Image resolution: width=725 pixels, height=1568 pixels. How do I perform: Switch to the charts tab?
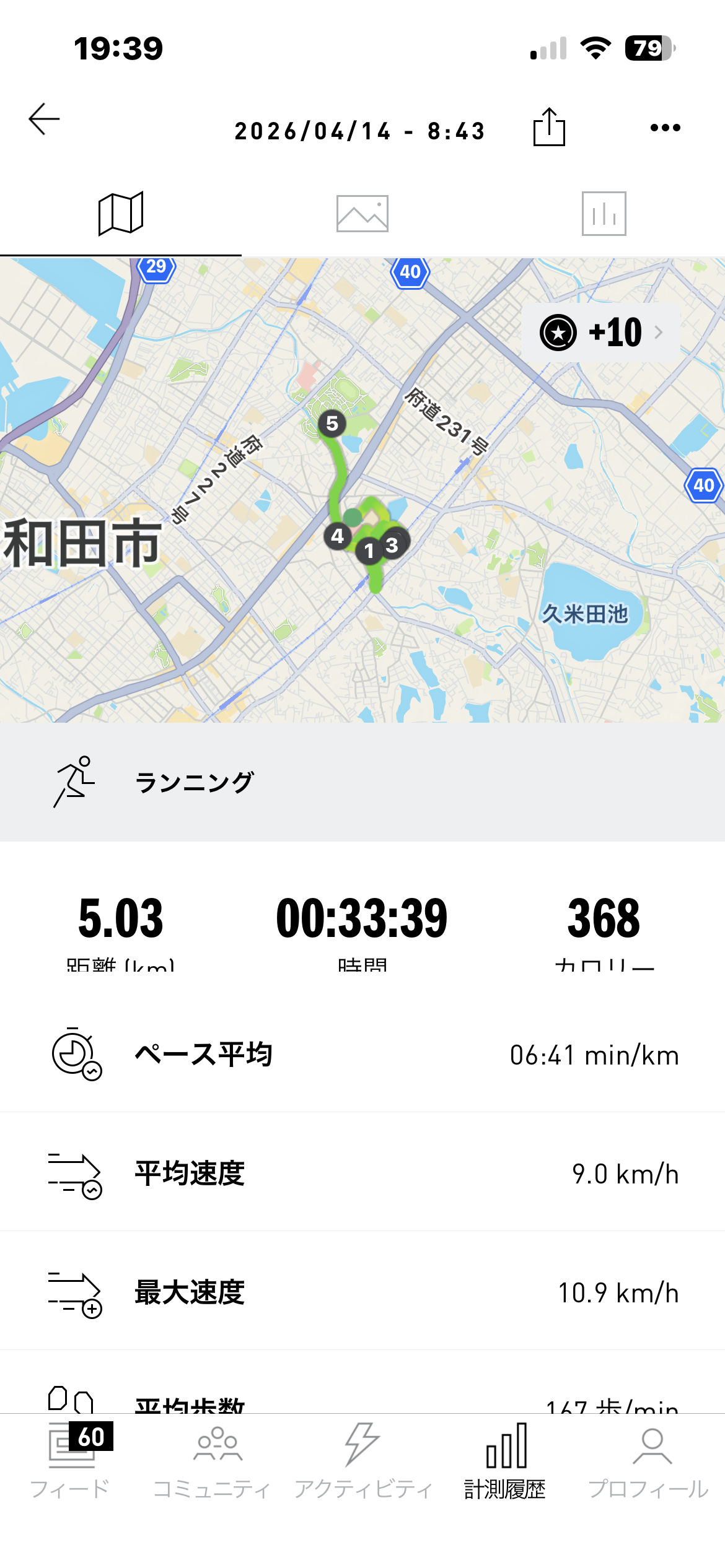(x=604, y=214)
